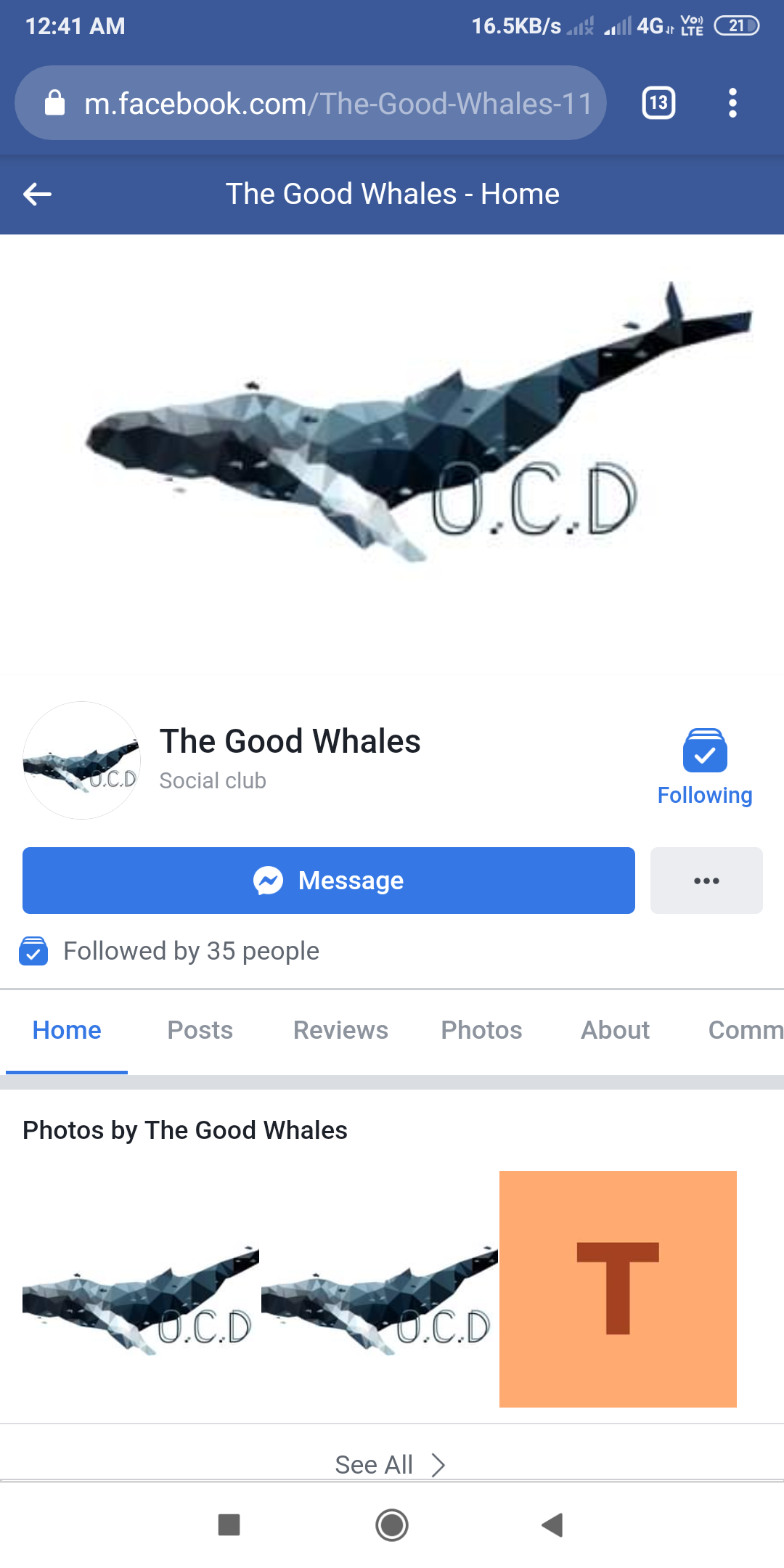
Task: Open the orange T photo
Action: coord(618,1289)
